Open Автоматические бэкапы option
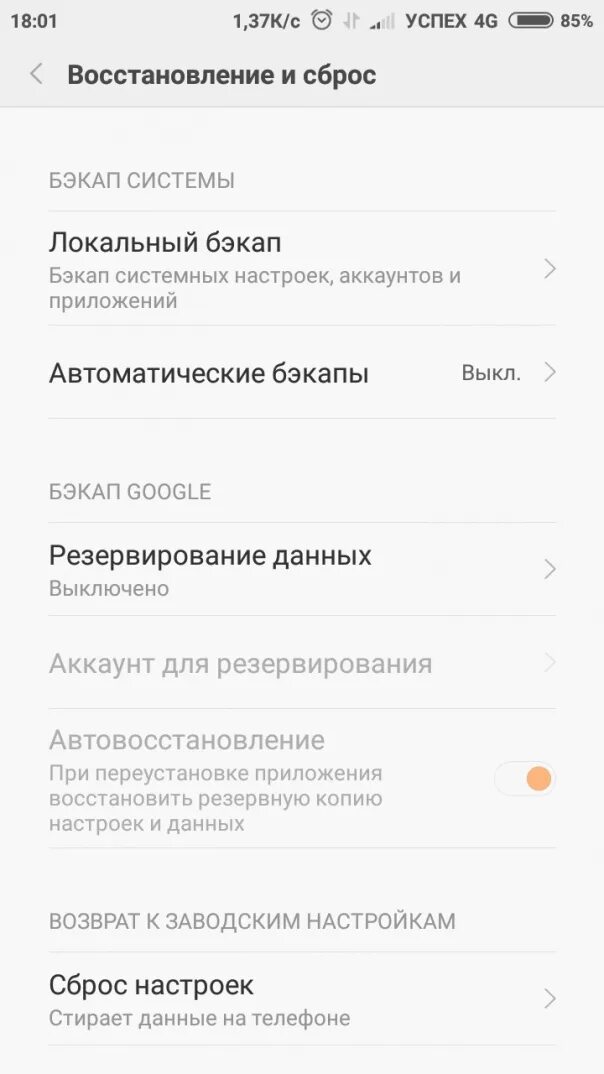 [300, 373]
